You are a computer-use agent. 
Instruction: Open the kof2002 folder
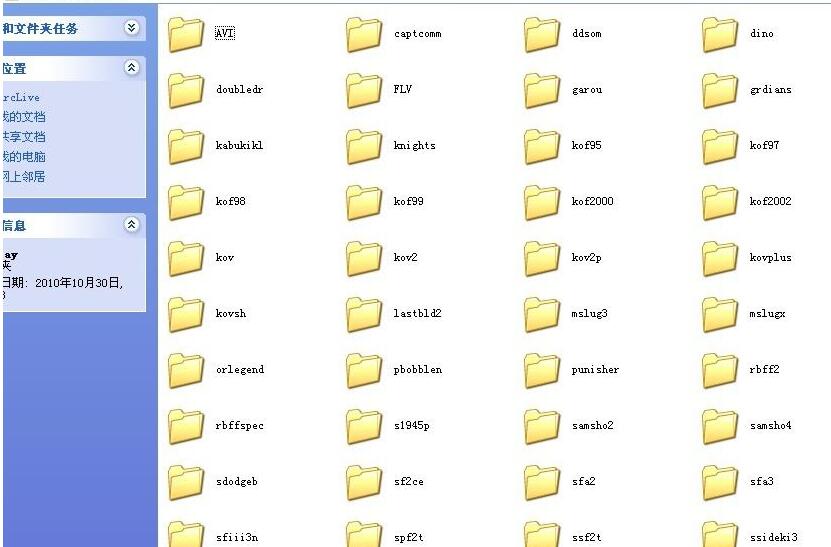click(721, 202)
